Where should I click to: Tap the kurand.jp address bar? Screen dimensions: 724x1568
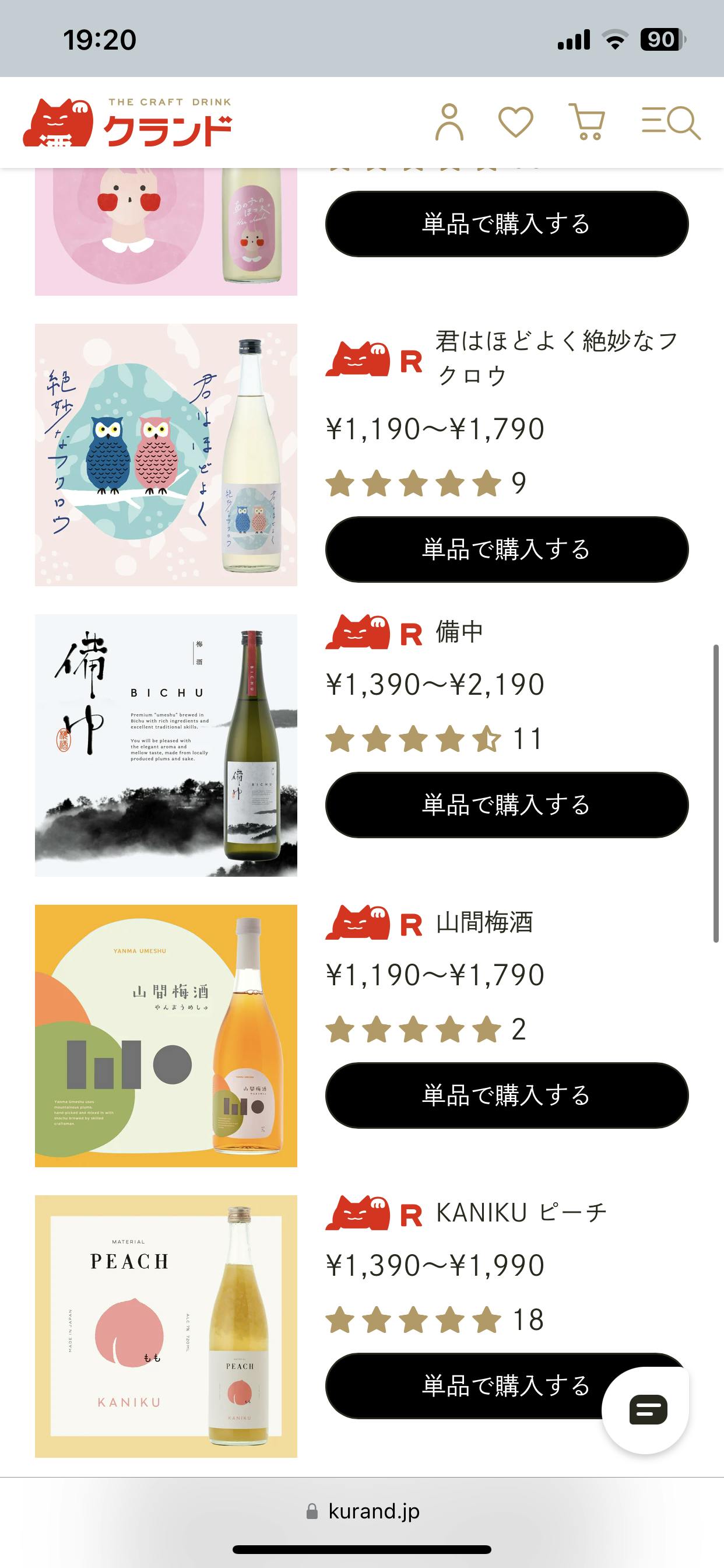(363, 1511)
